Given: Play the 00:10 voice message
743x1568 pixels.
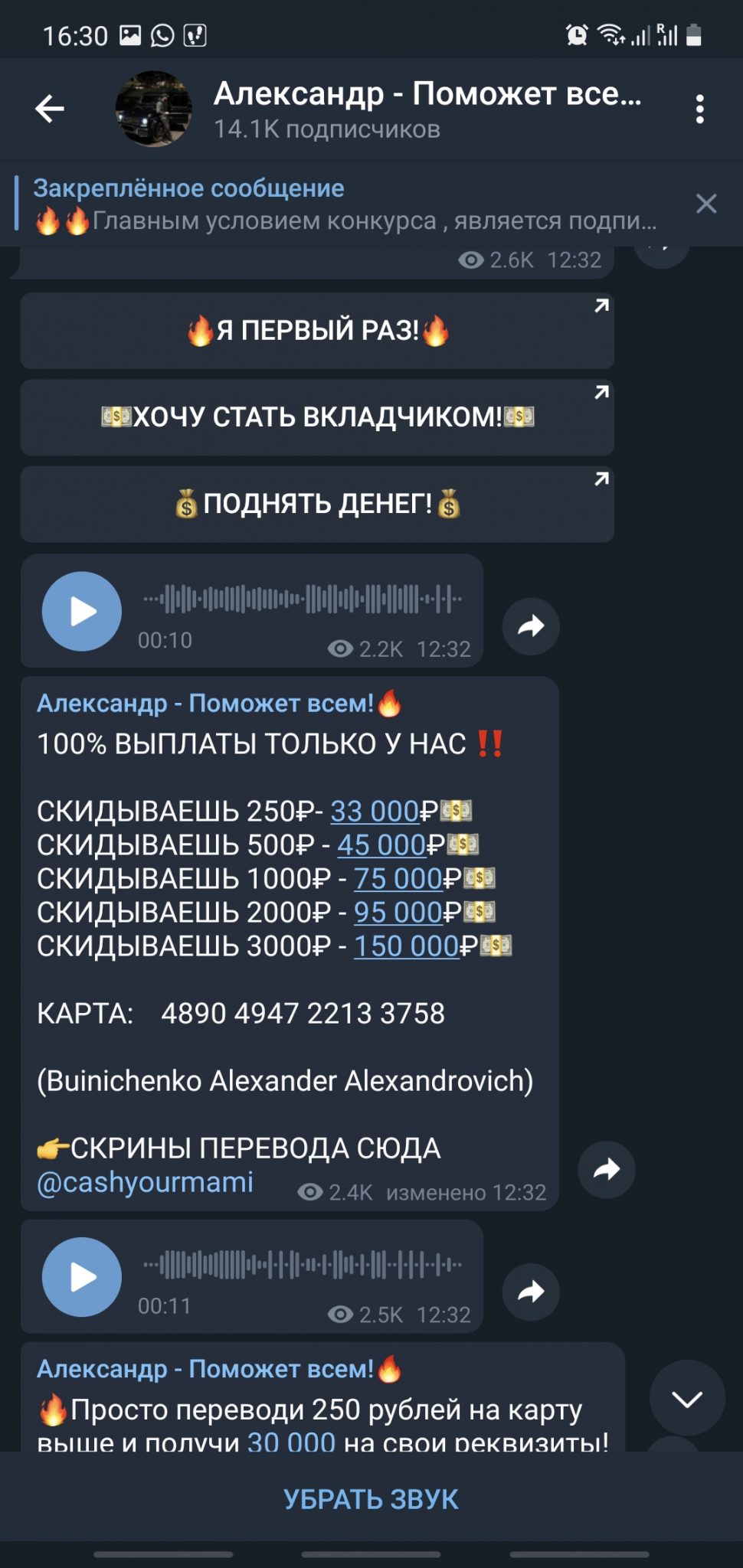Looking at the screenshot, I should (x=82, y=611).
